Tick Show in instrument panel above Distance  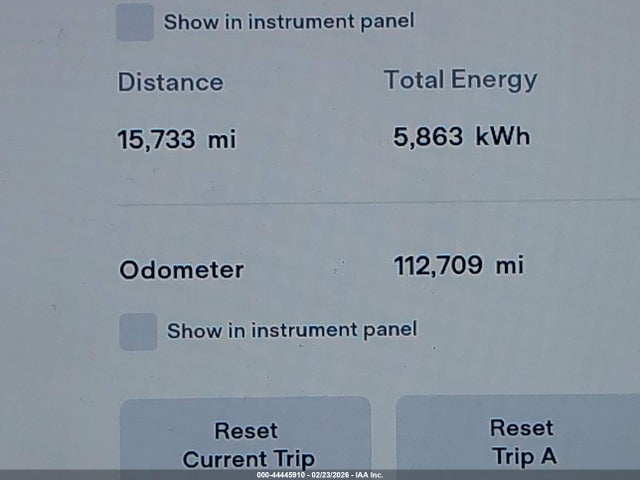[135, 22]
